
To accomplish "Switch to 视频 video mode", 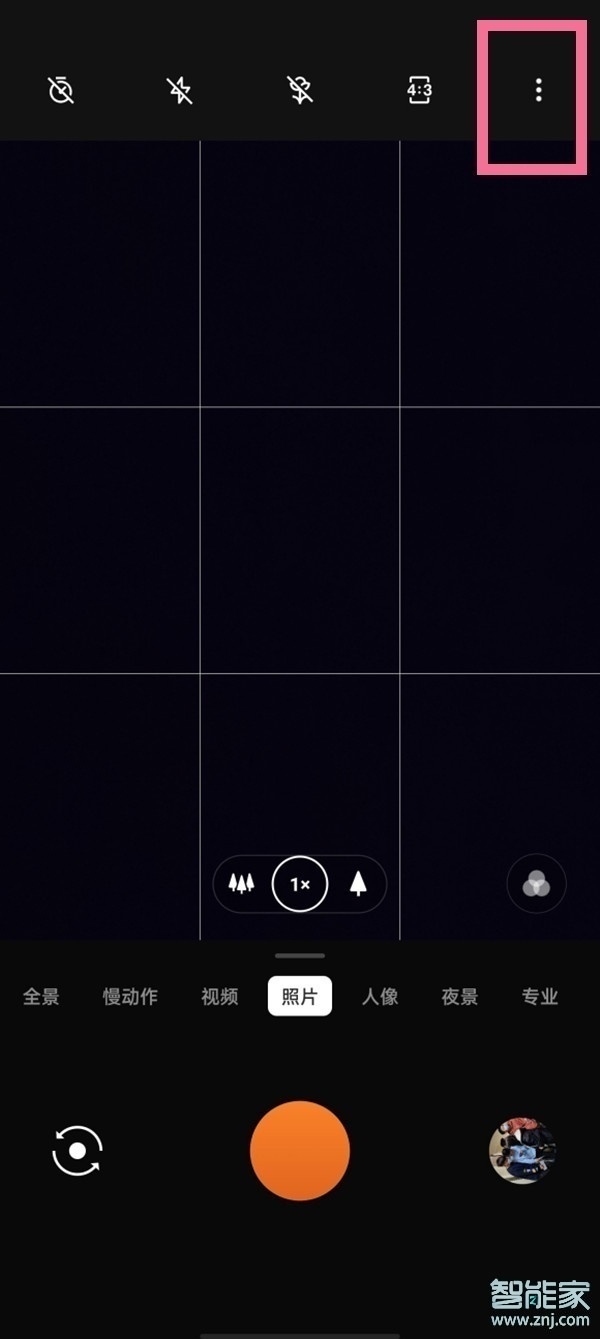I will click(x=219, y=997).
